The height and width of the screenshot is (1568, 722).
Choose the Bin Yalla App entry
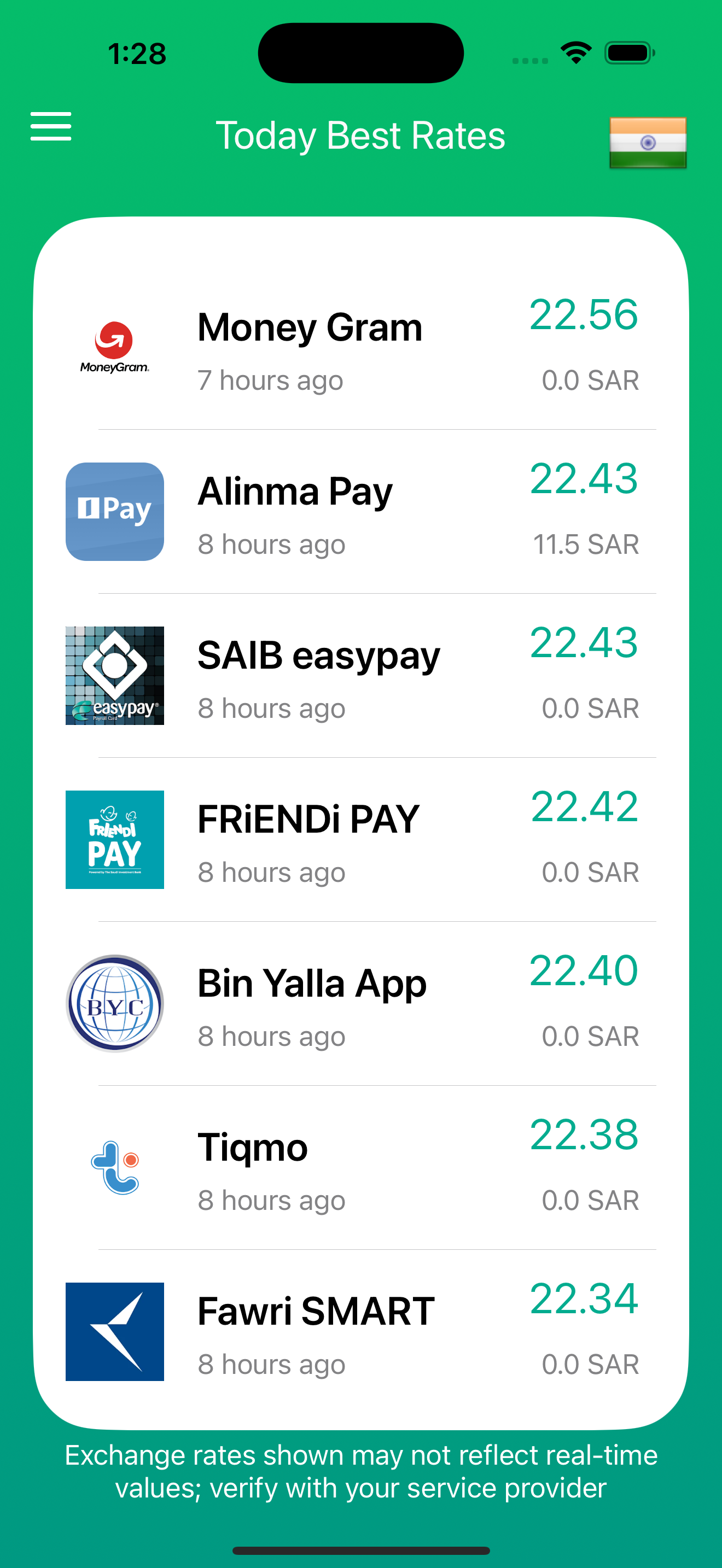pos(360,1004)
